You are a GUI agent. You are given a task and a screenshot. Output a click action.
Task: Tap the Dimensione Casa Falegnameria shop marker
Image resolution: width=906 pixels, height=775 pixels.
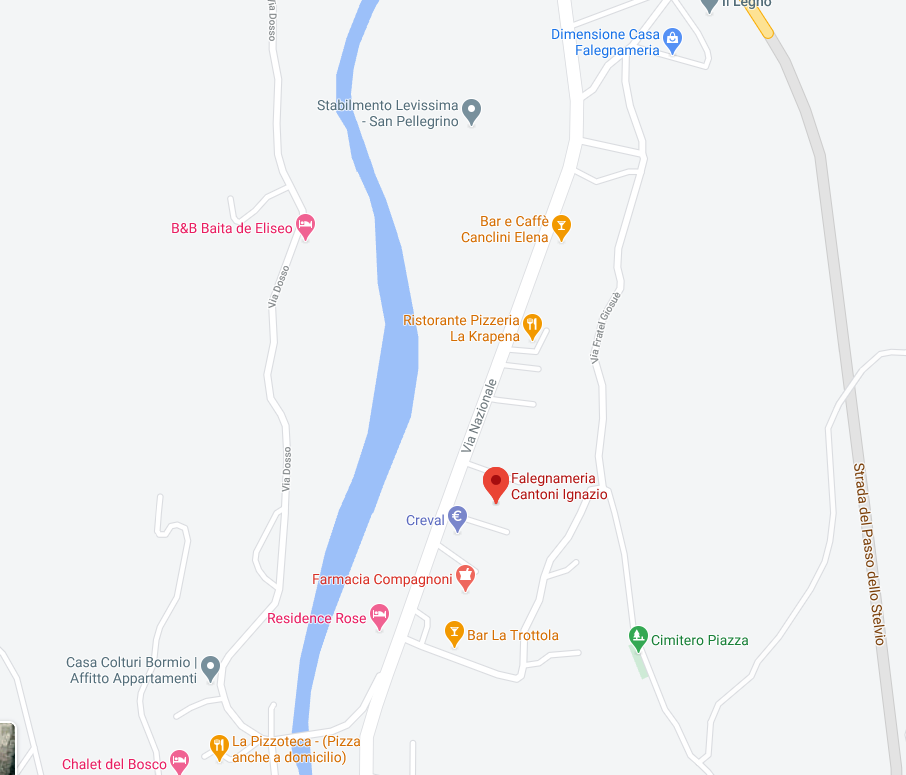(673, 40)
